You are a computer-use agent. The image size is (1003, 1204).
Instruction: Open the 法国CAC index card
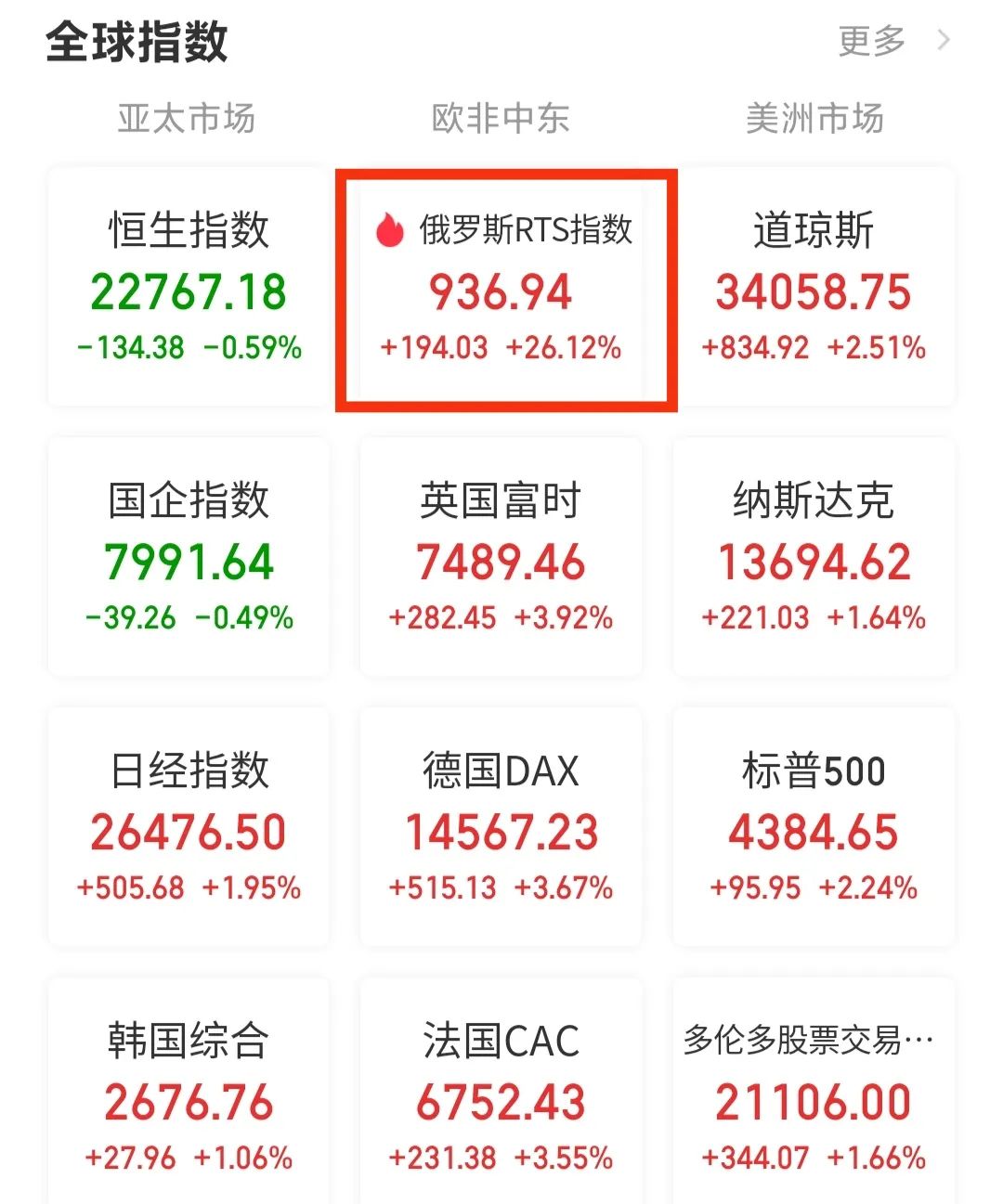click(501, 1095)
